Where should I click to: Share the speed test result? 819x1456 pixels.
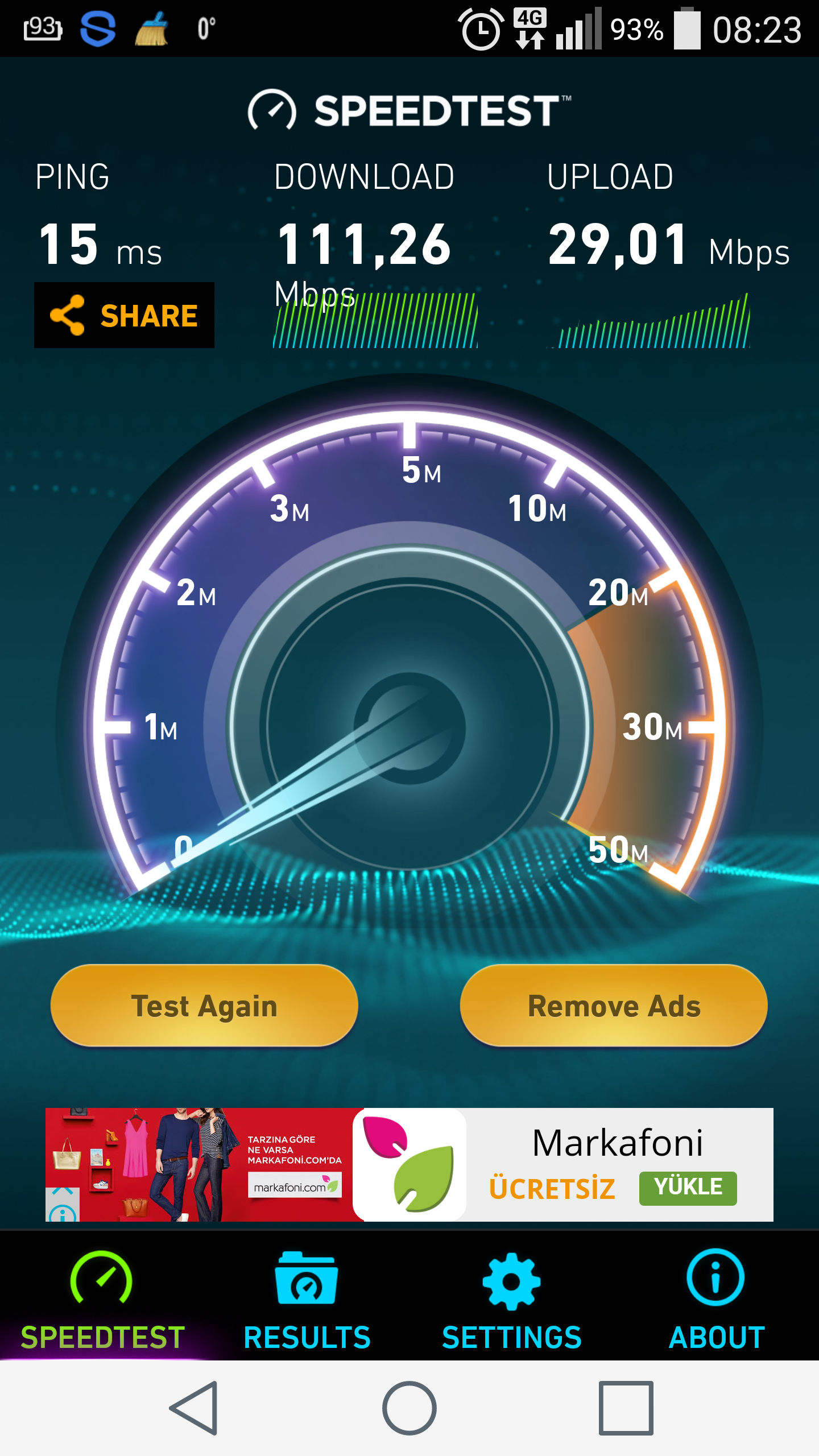pyautogui.click(x=124, y=315)
